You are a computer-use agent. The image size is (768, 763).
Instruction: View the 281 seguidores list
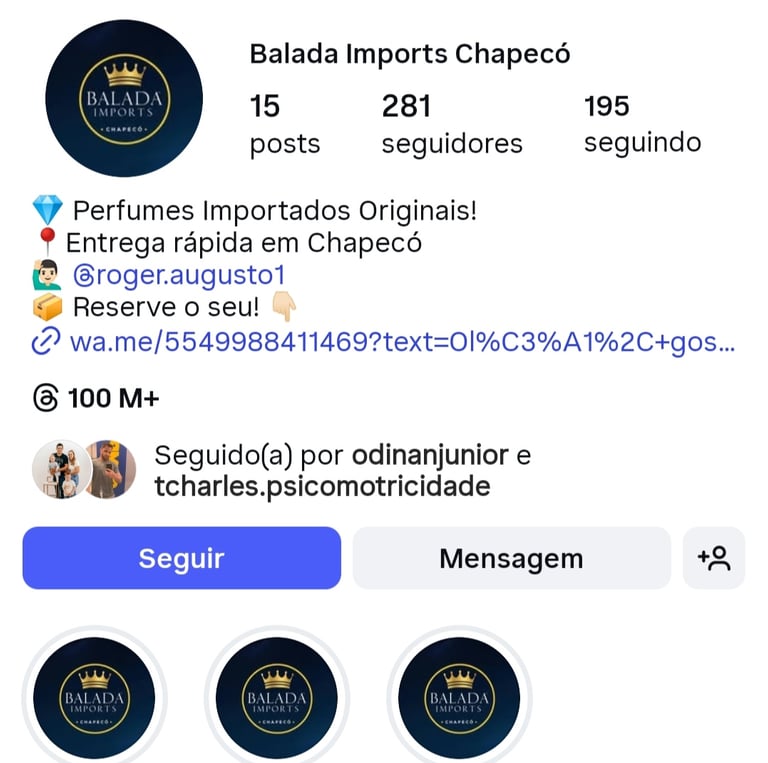click(451, 124)
